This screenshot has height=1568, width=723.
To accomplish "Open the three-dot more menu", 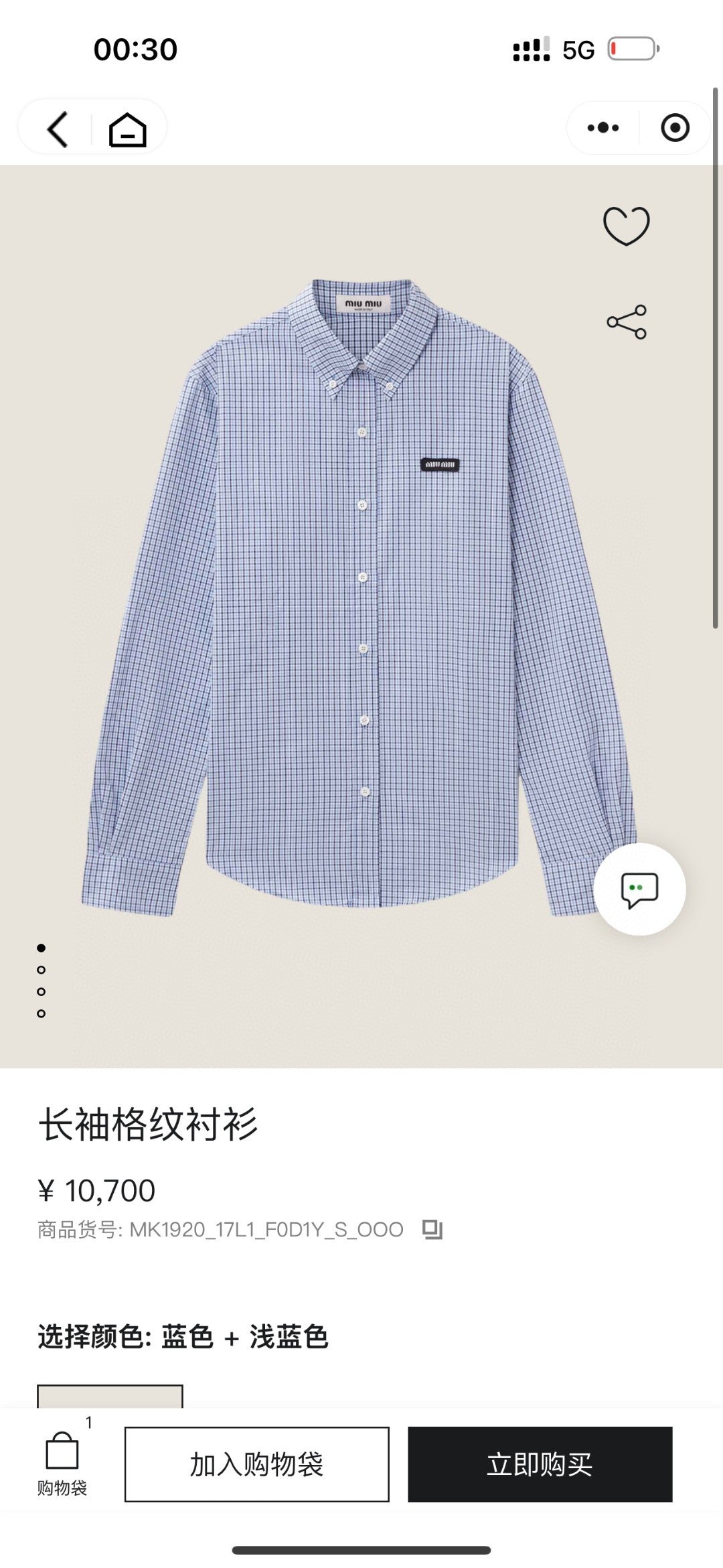I will click(602, 127).
